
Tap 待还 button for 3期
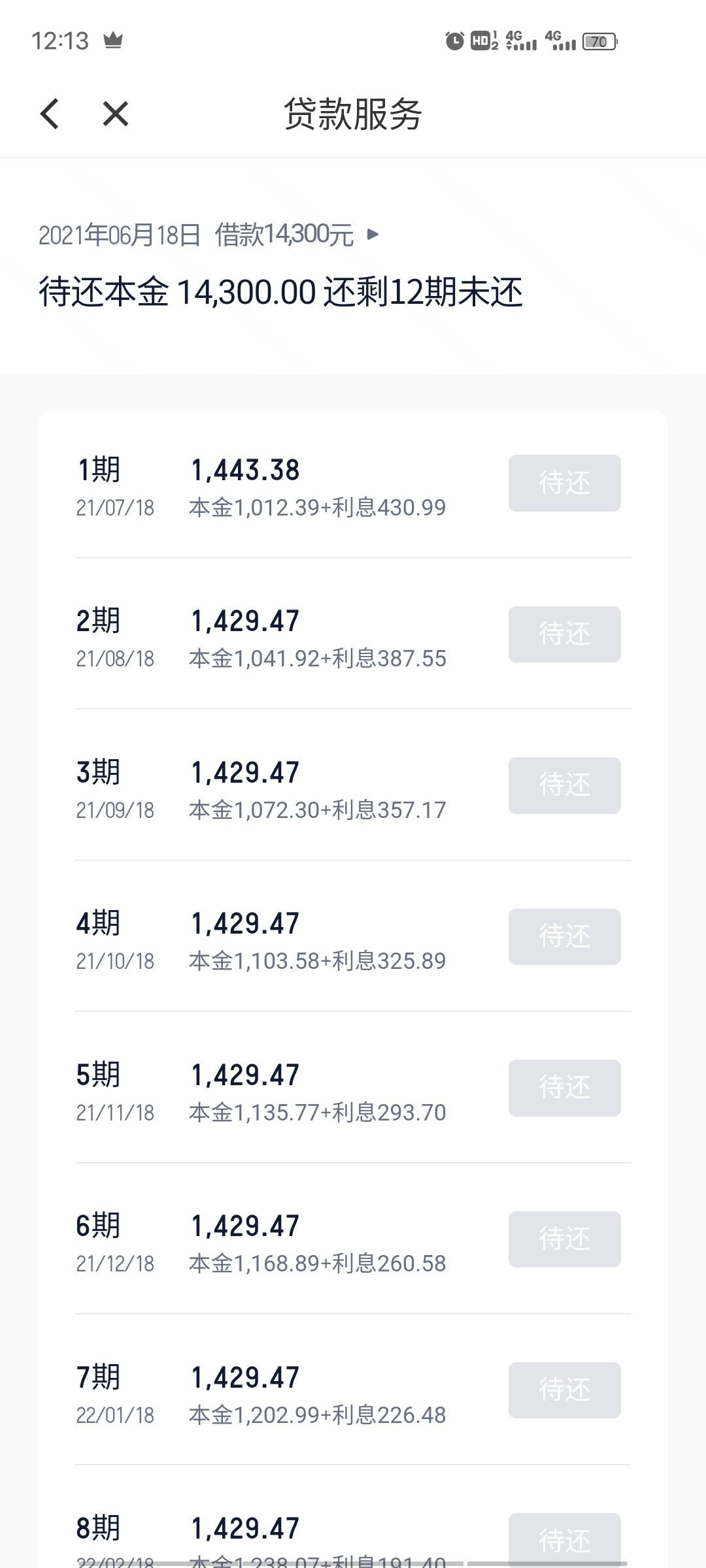tap(565, 785)
